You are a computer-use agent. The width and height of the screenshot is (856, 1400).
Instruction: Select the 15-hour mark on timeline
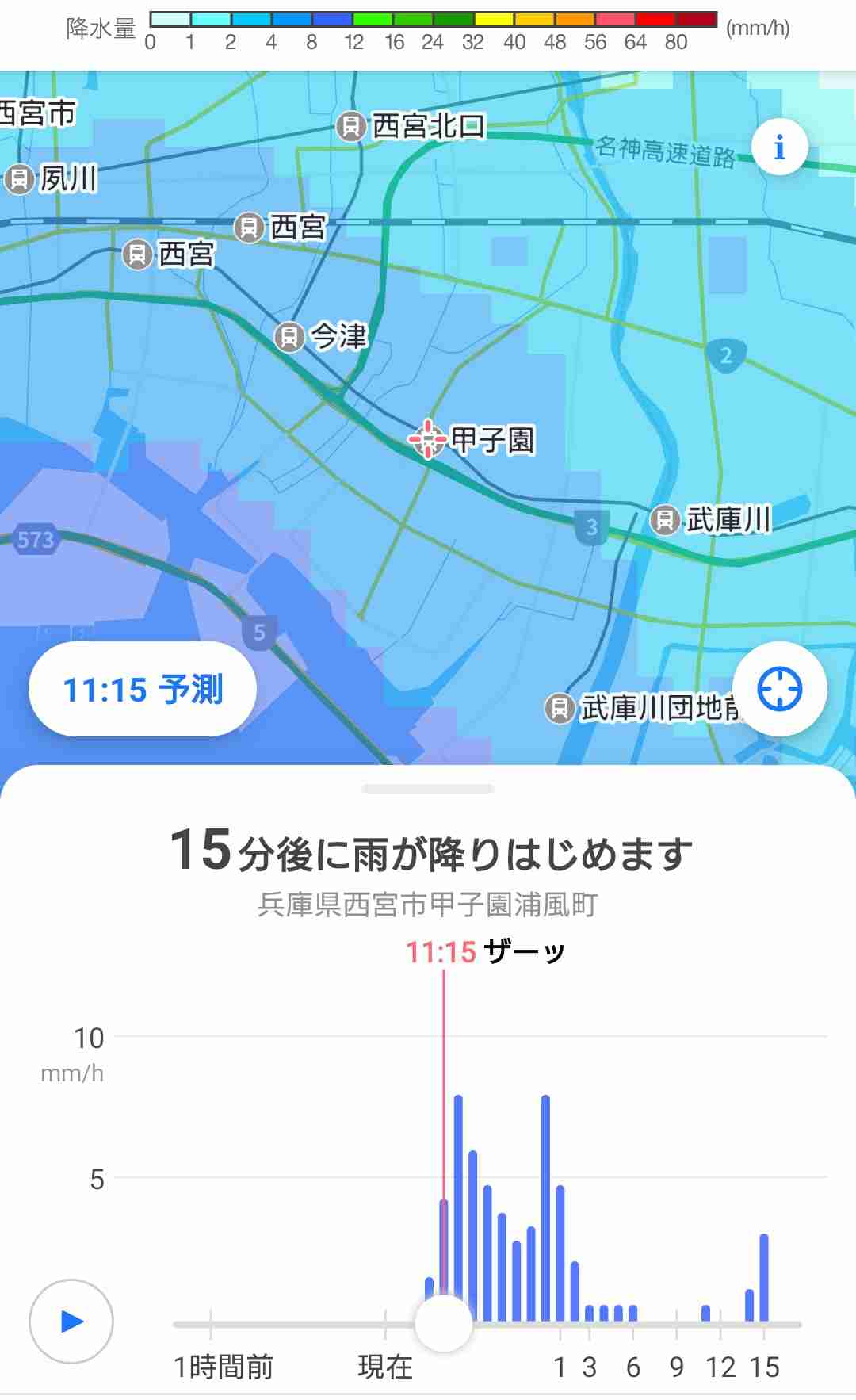coord(765,1367)
